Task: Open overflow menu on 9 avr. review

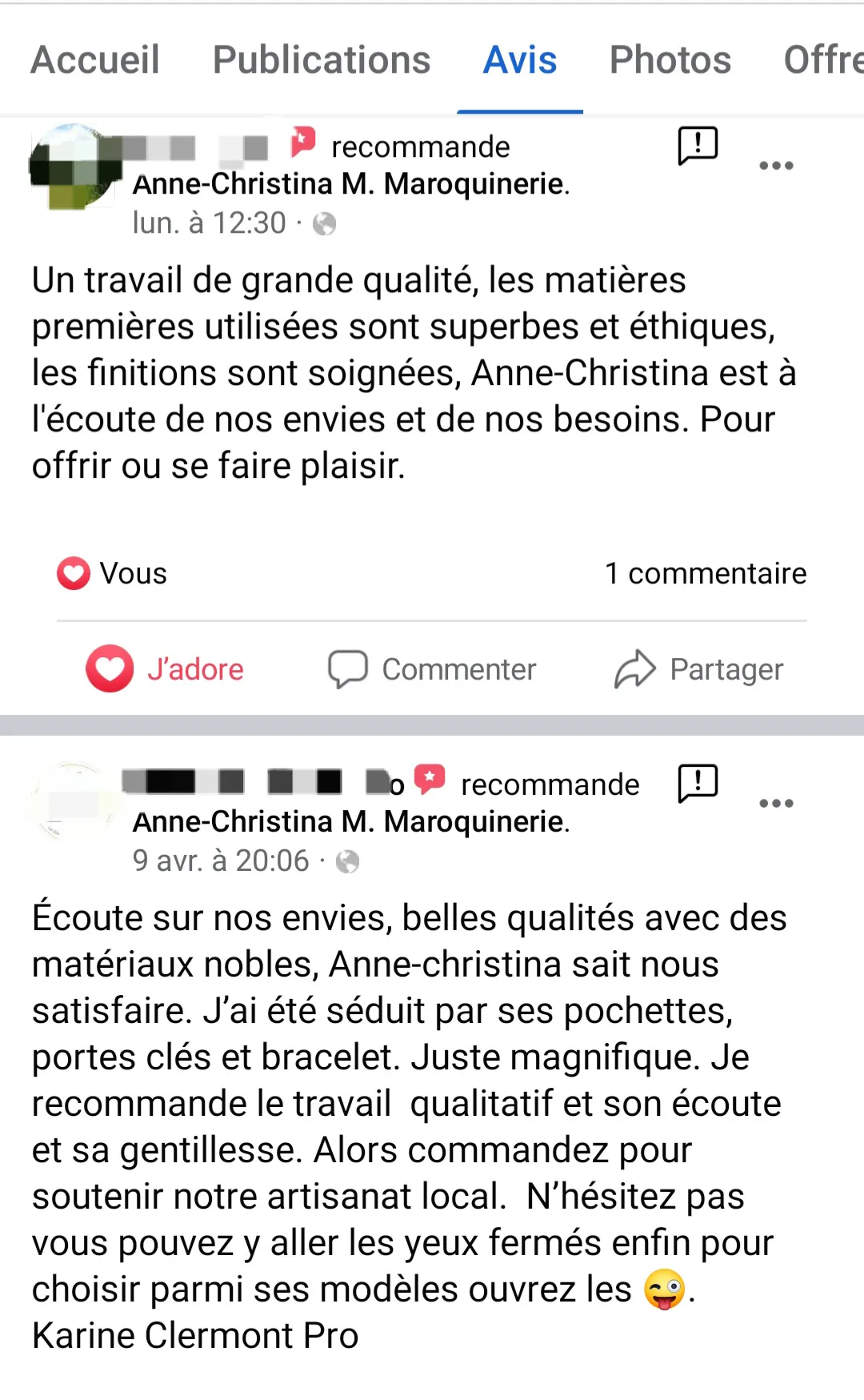Action: point(776,803)
